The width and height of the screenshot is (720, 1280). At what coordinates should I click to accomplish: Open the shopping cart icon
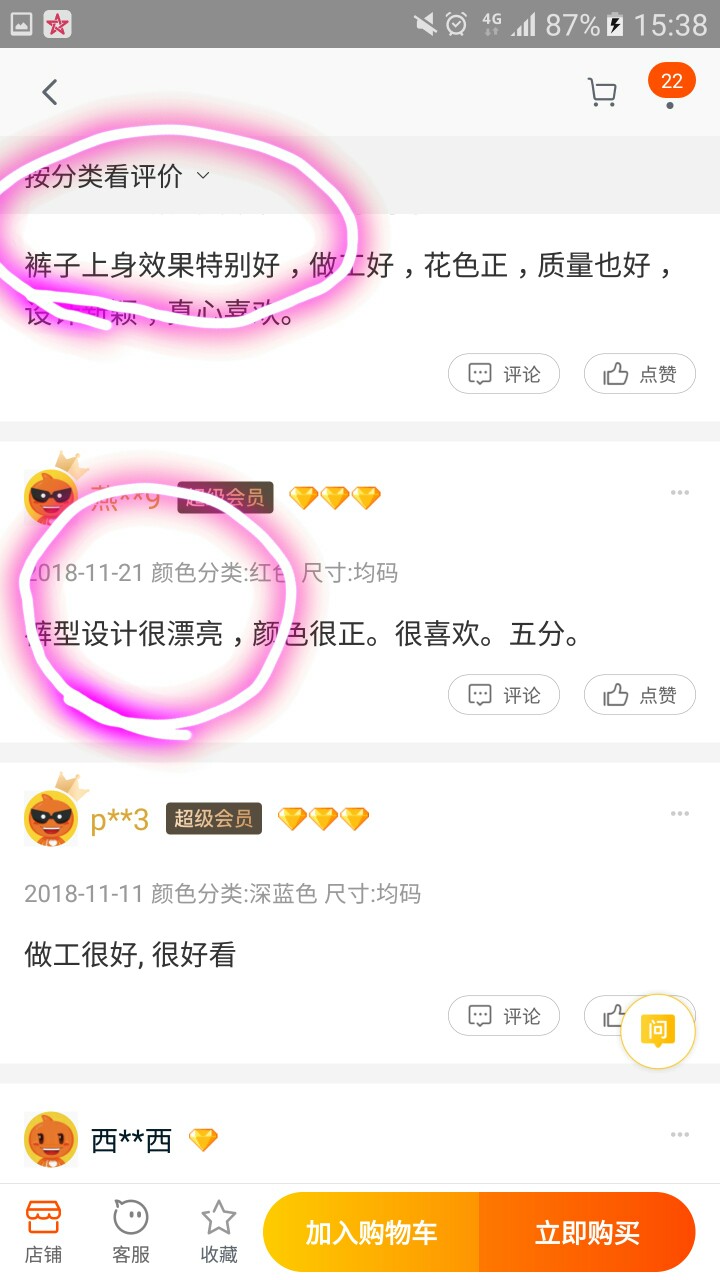pos(601,93)
